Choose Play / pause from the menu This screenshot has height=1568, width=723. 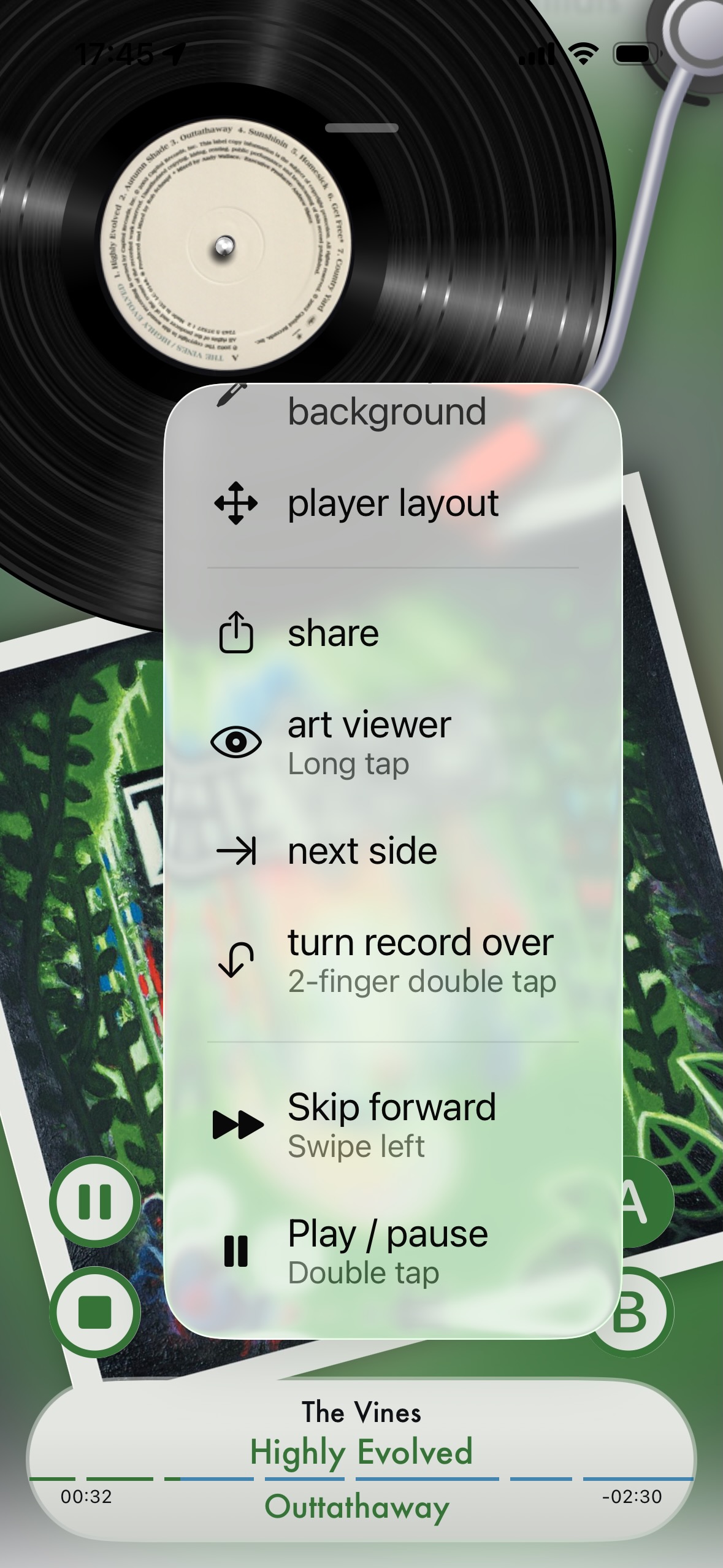pyautogui.click(x=392, y=1251)
